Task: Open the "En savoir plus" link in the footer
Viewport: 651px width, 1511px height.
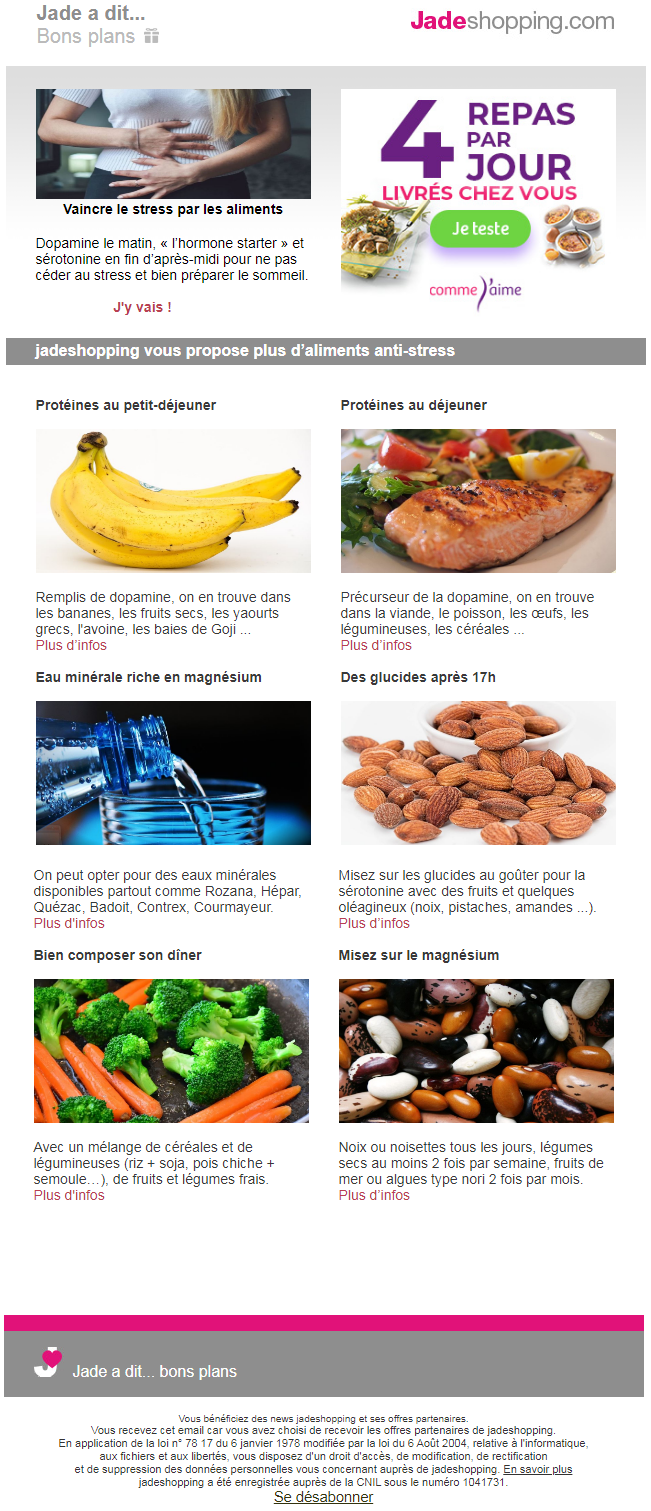Action: [537, 1469]
